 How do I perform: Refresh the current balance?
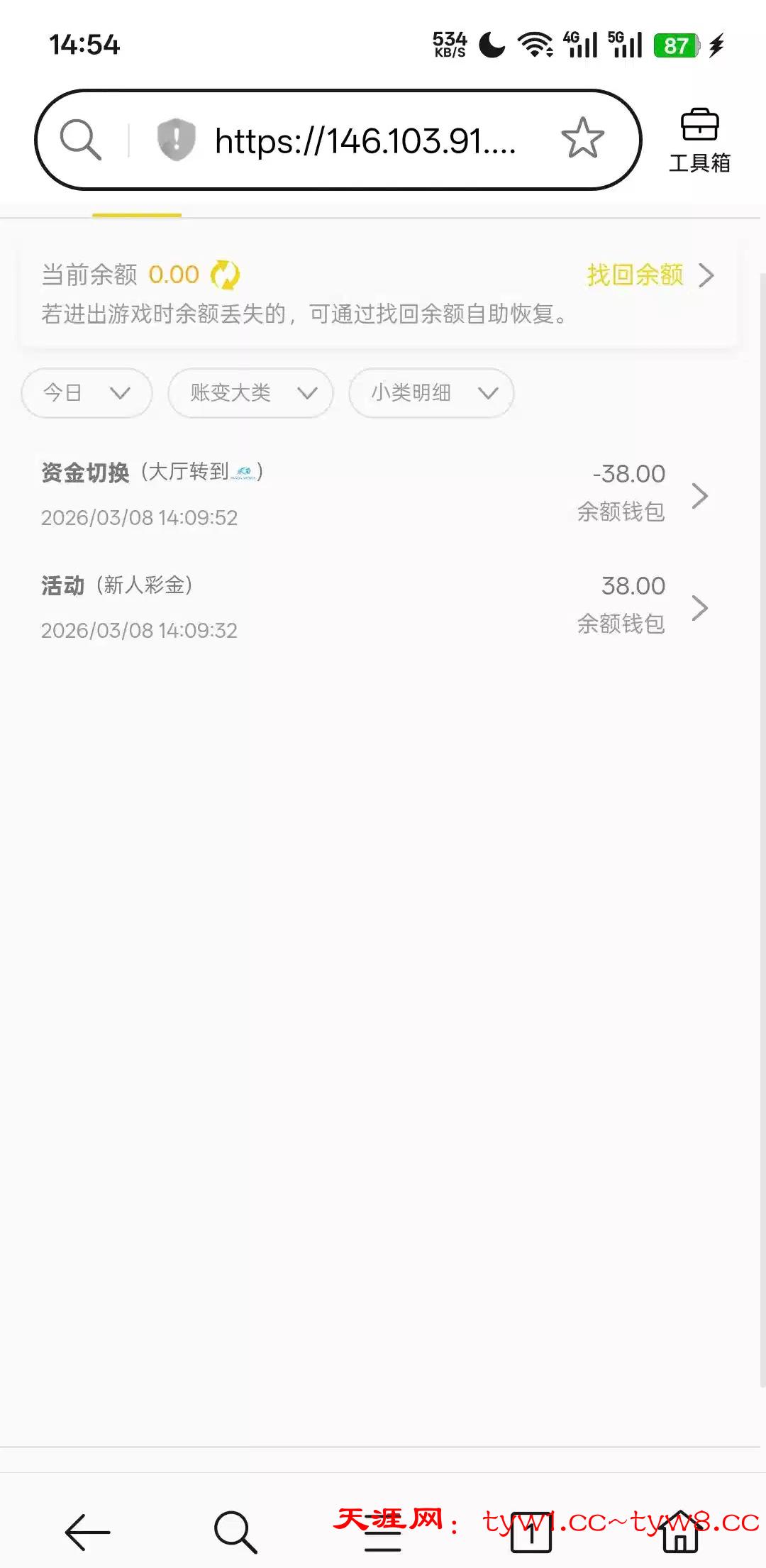(x=226, y=275)
